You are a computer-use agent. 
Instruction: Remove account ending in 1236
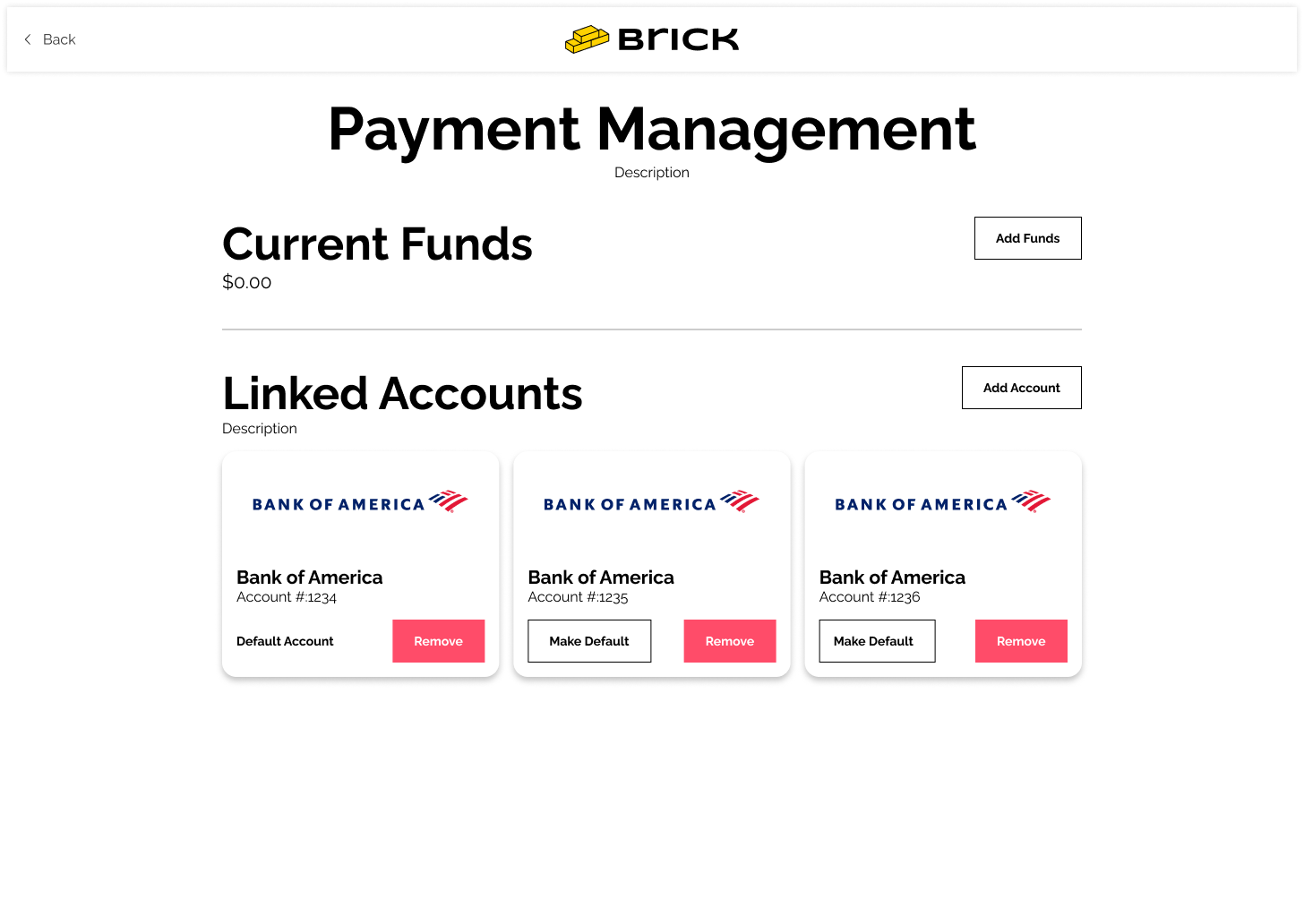1020,641
